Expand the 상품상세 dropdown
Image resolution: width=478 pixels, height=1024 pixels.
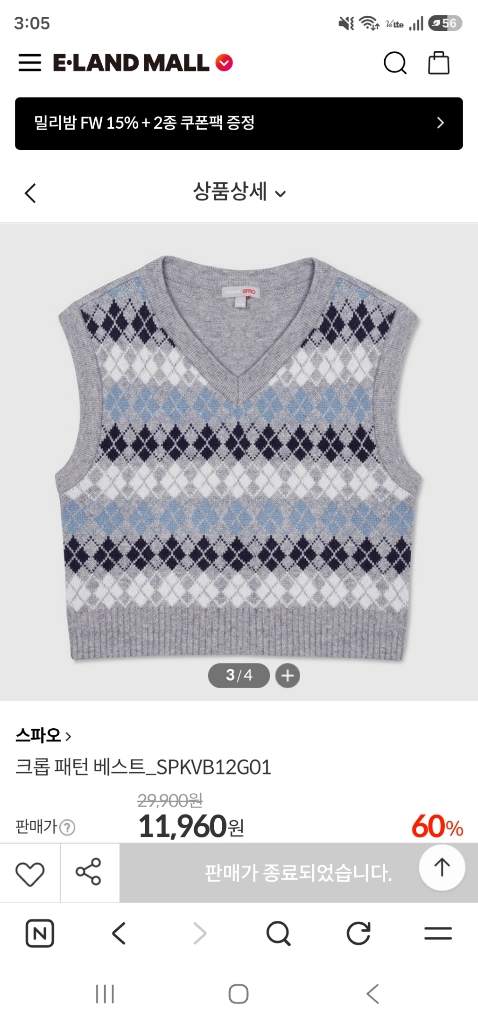tap(239, 192)
